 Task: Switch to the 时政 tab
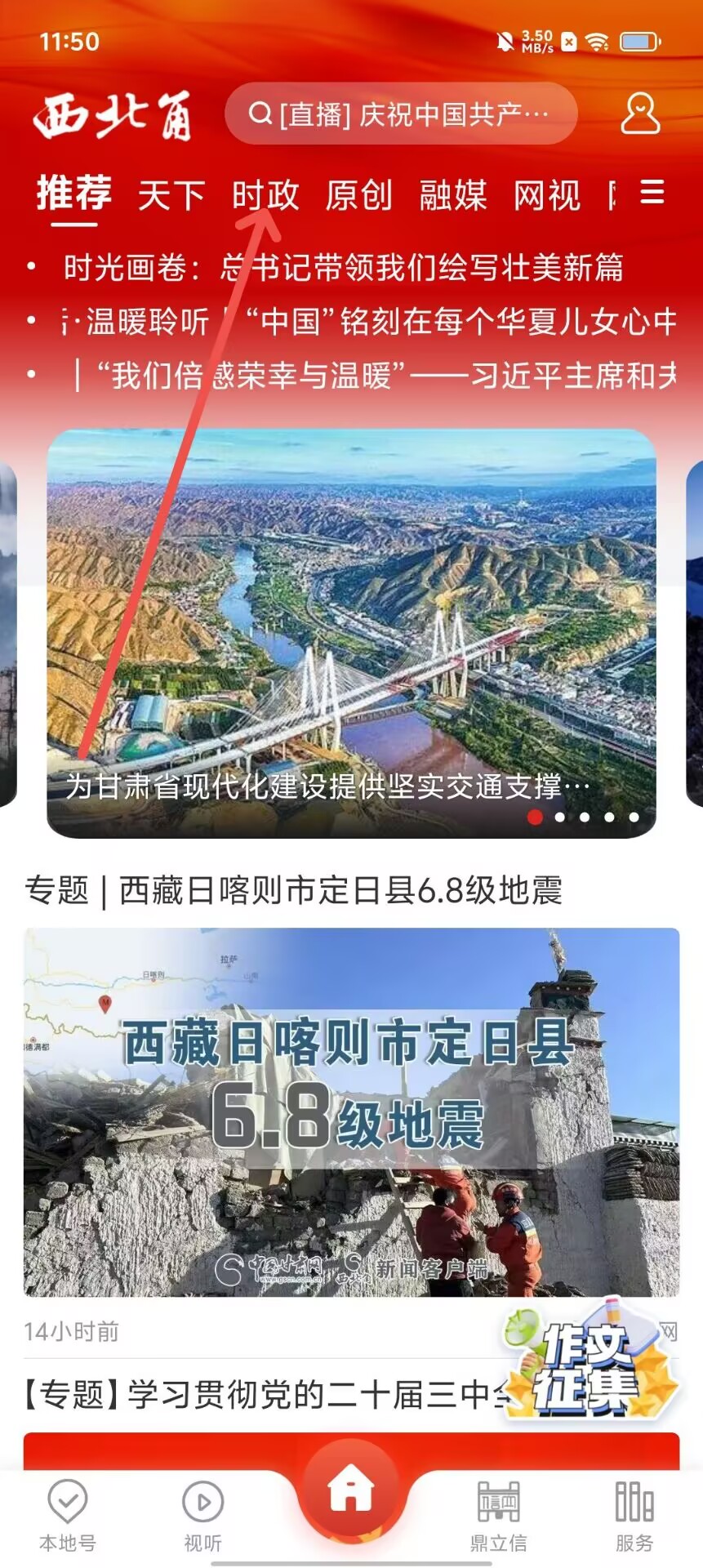coord(265,196)
